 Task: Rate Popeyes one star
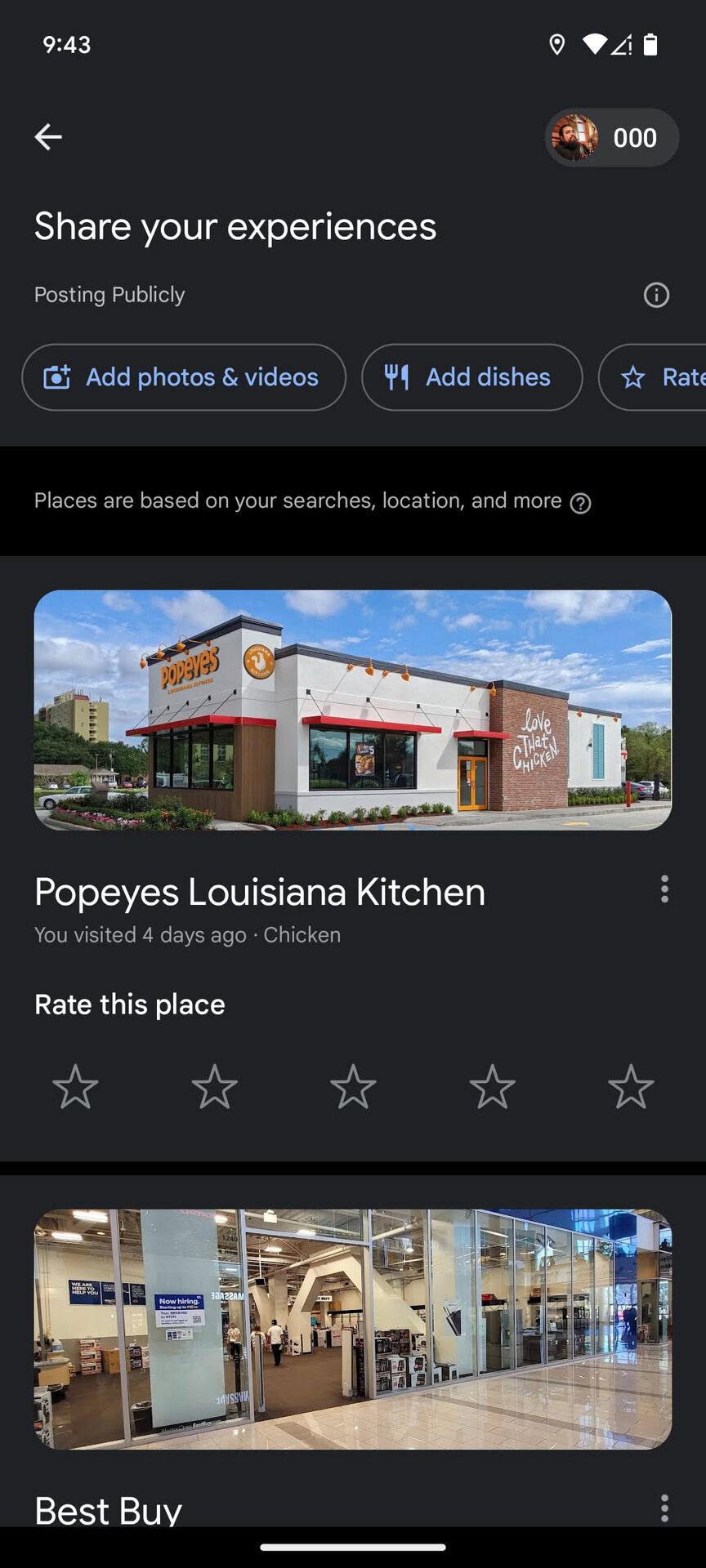(75, 1087)
